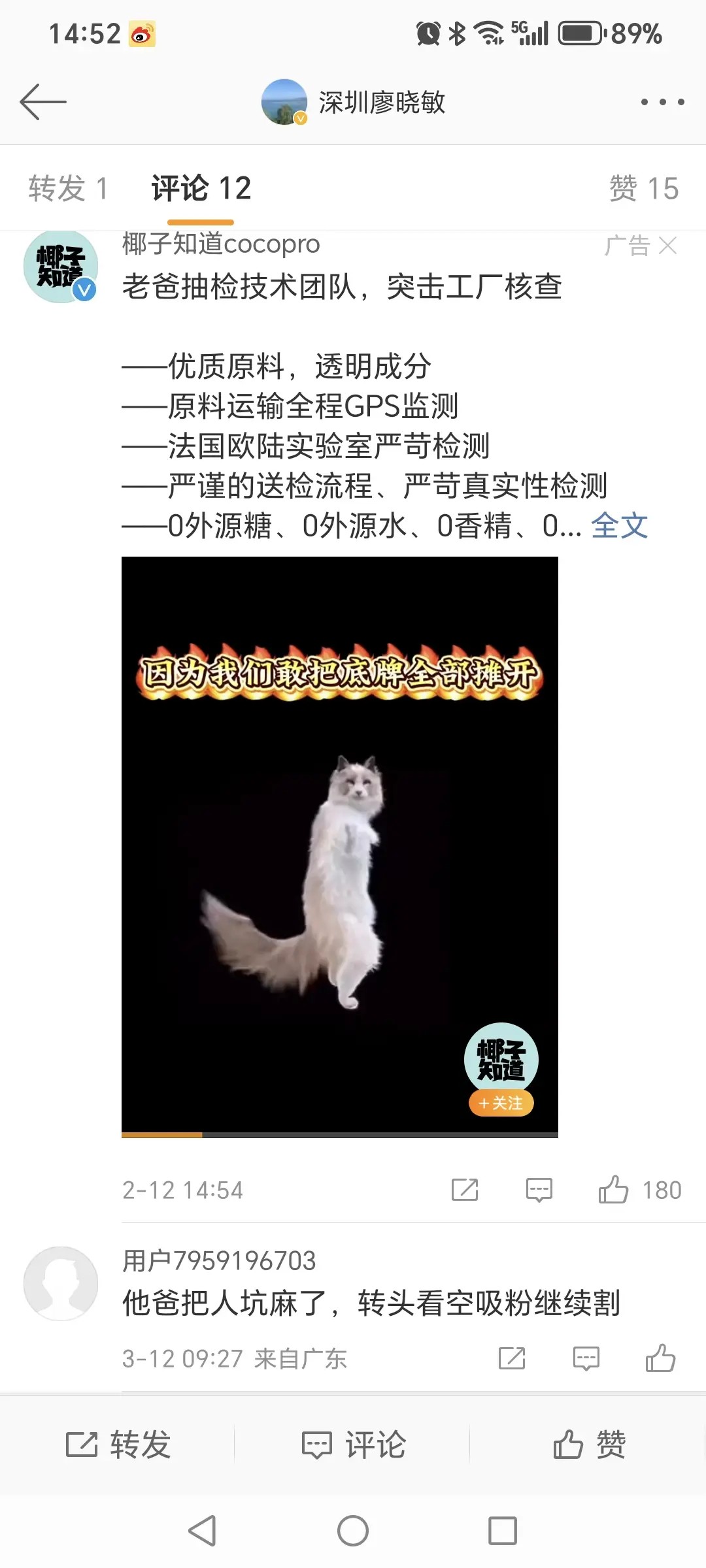
Task: Tap 转发 in the bottom bar
Action: [x=118, y=1445]
